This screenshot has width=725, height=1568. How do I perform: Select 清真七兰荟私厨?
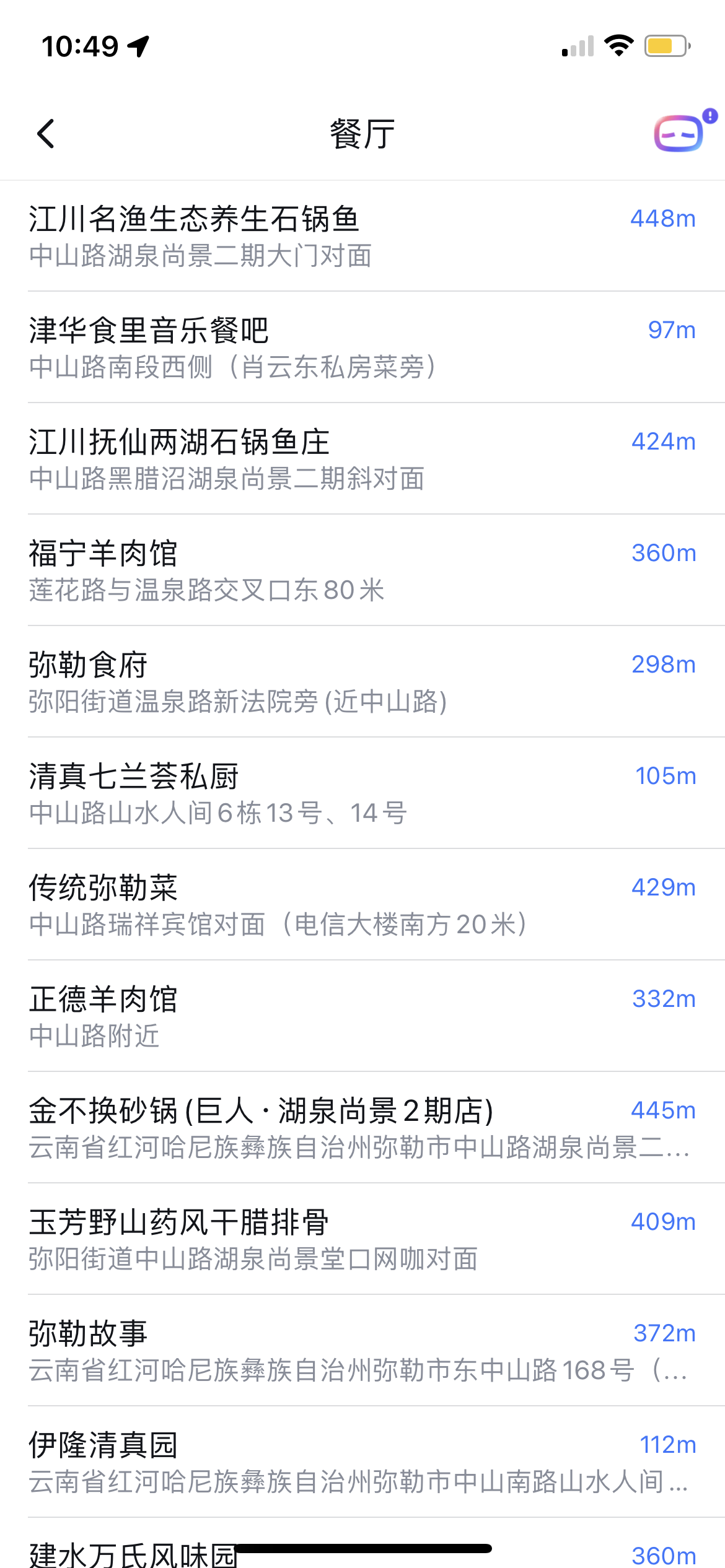pos(362,793)
